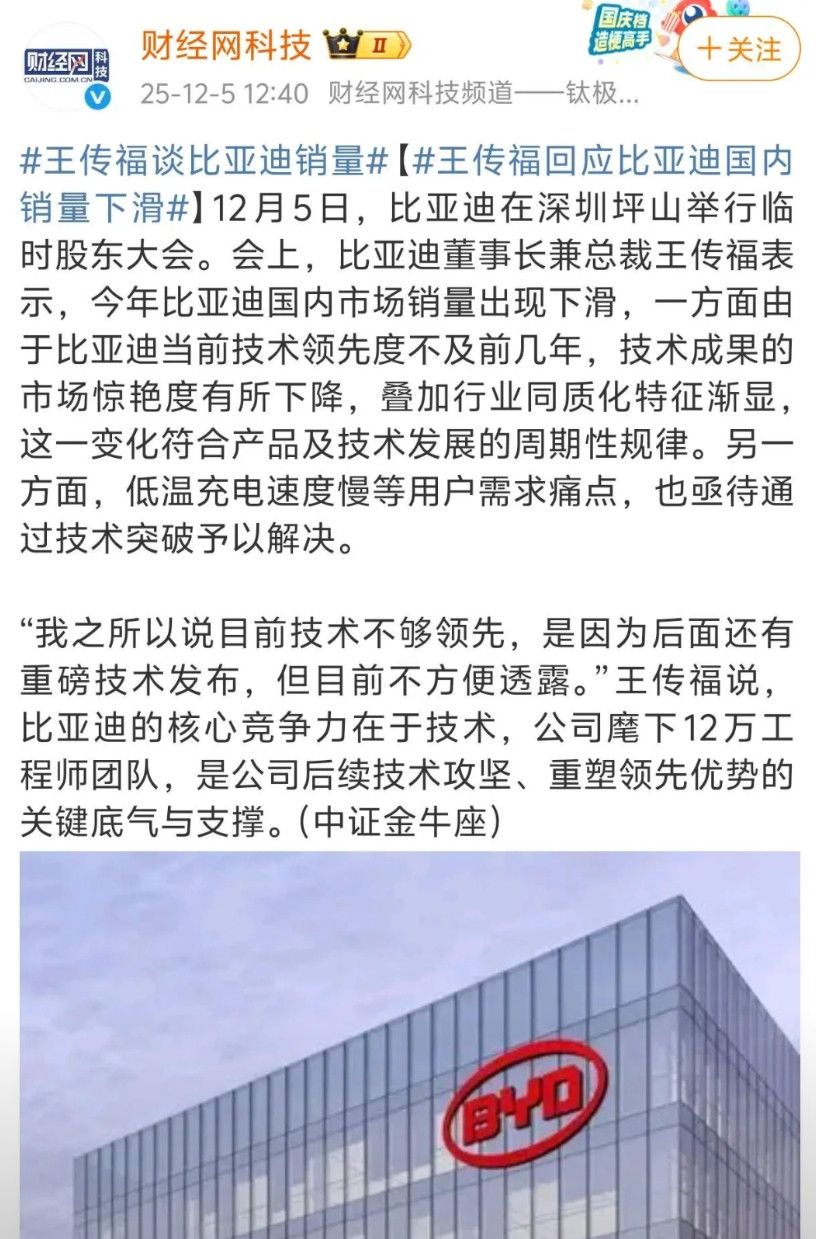Open the golden crown VIP badge
816x1239 pixels.
point(342,44)
